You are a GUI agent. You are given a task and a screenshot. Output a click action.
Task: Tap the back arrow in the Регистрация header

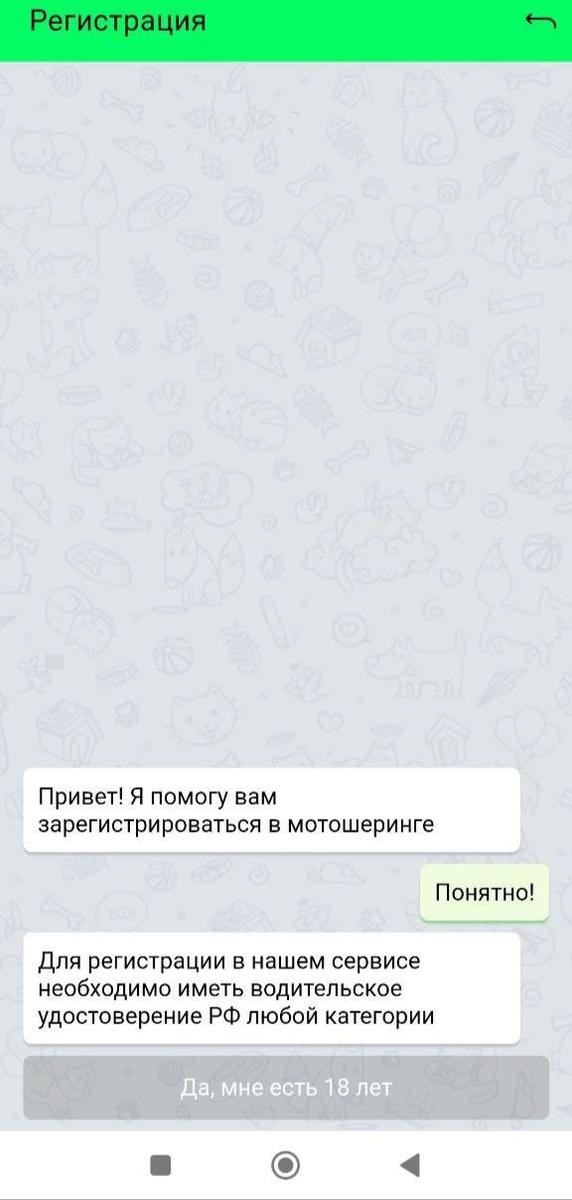tap(540, 21)
